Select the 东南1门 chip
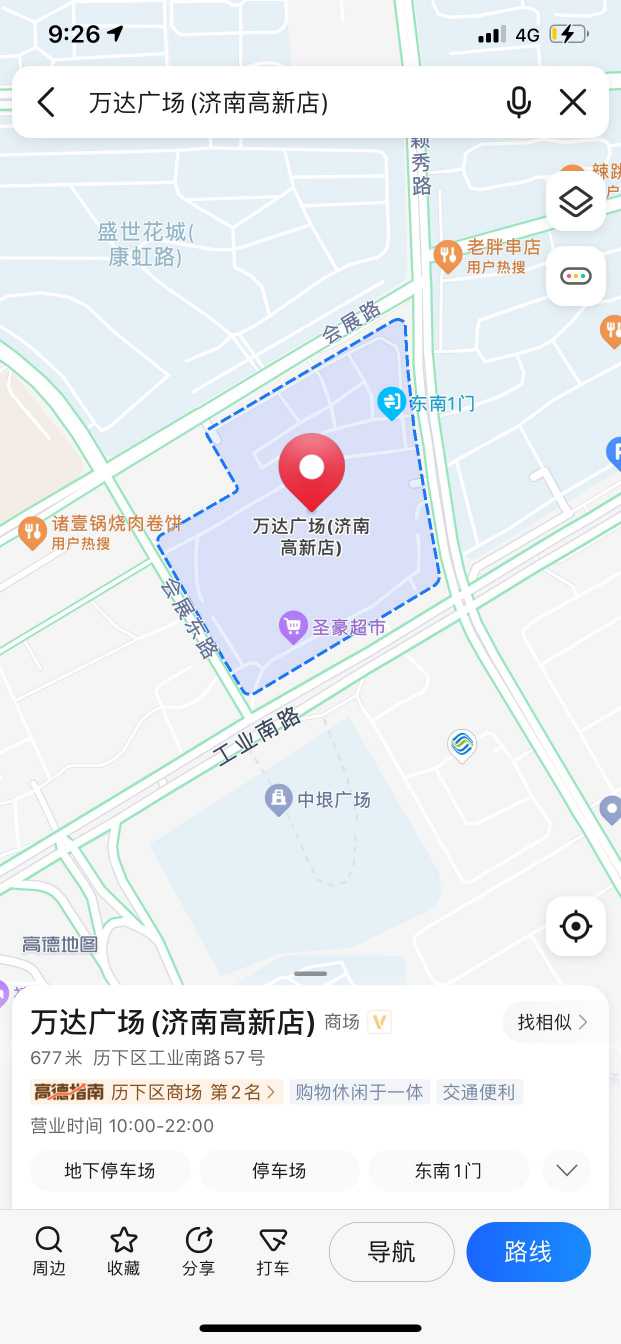Screen dimensions: 621x1344 pos(448,1170)
